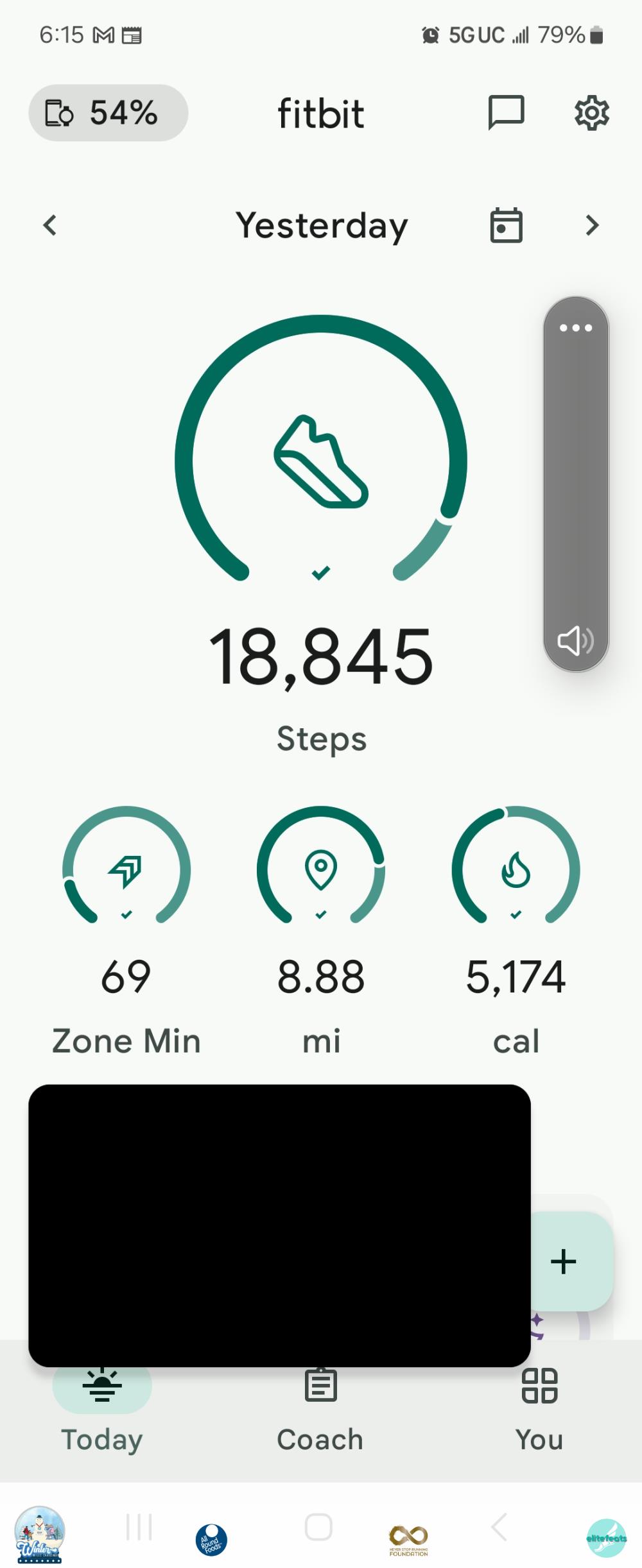Viewport: 642px width, 1568px height.
Task: Open the Steps details ring
Action: coord(321,462)
